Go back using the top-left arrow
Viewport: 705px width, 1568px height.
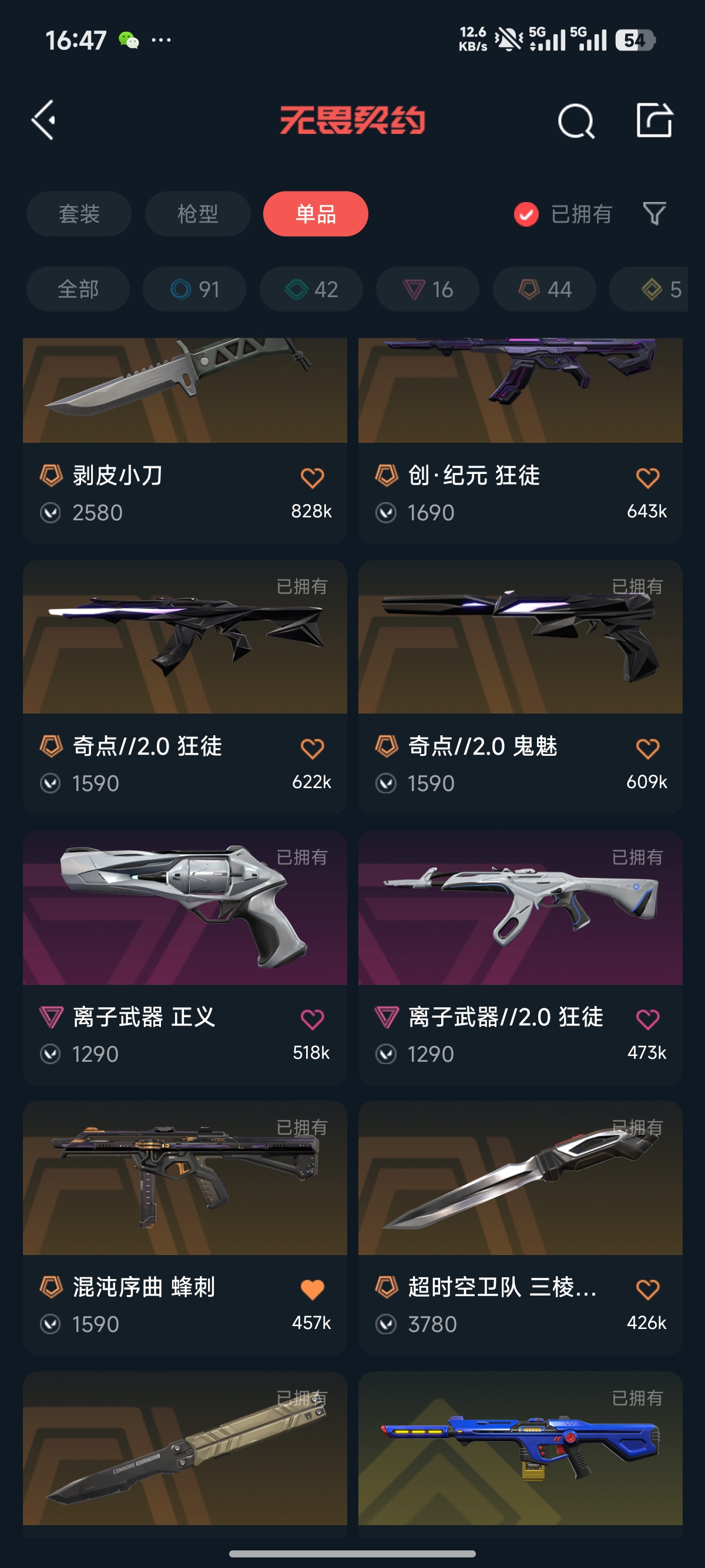coord(44,120)
